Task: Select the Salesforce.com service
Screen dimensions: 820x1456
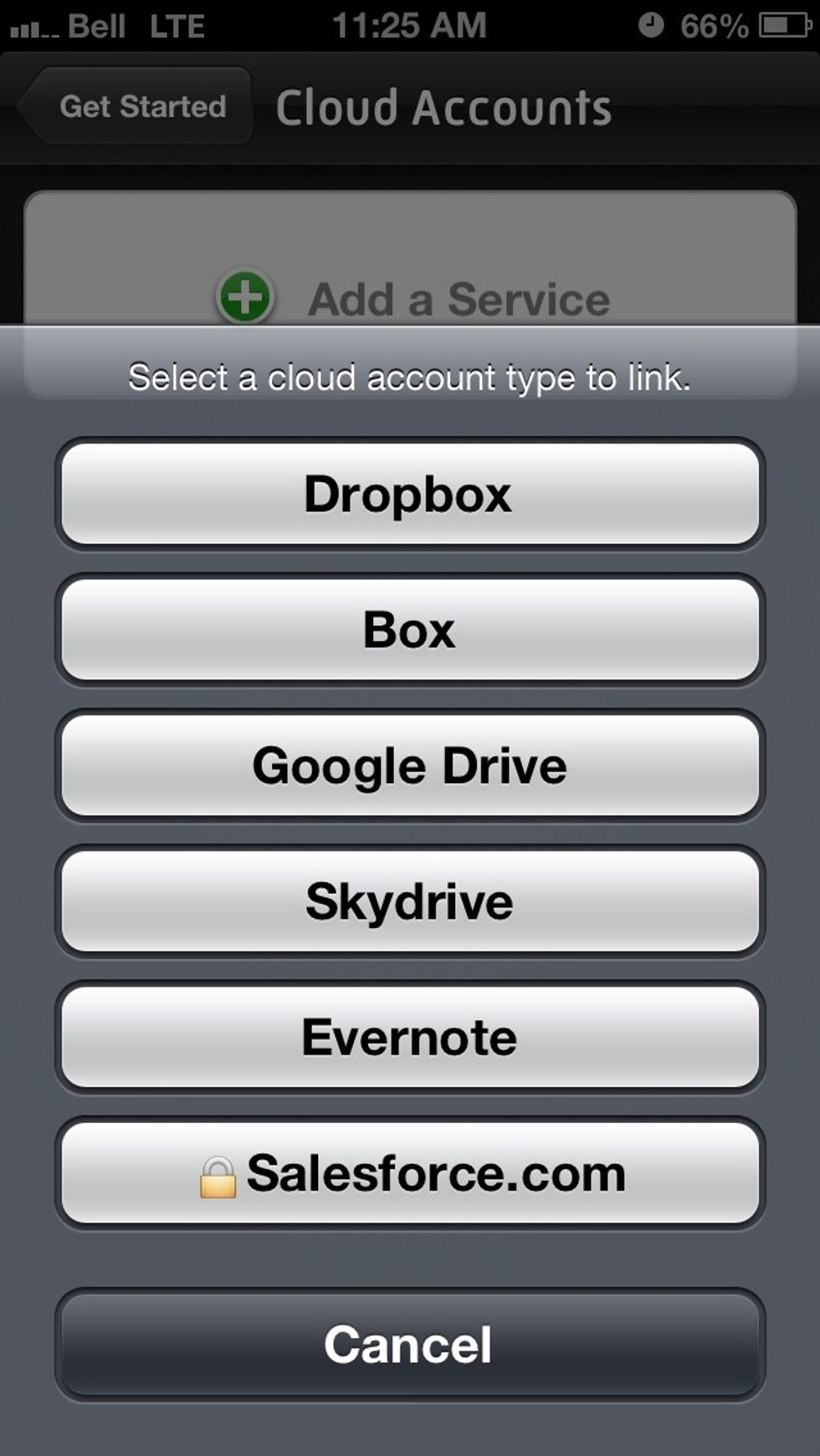Action: 409,1173
